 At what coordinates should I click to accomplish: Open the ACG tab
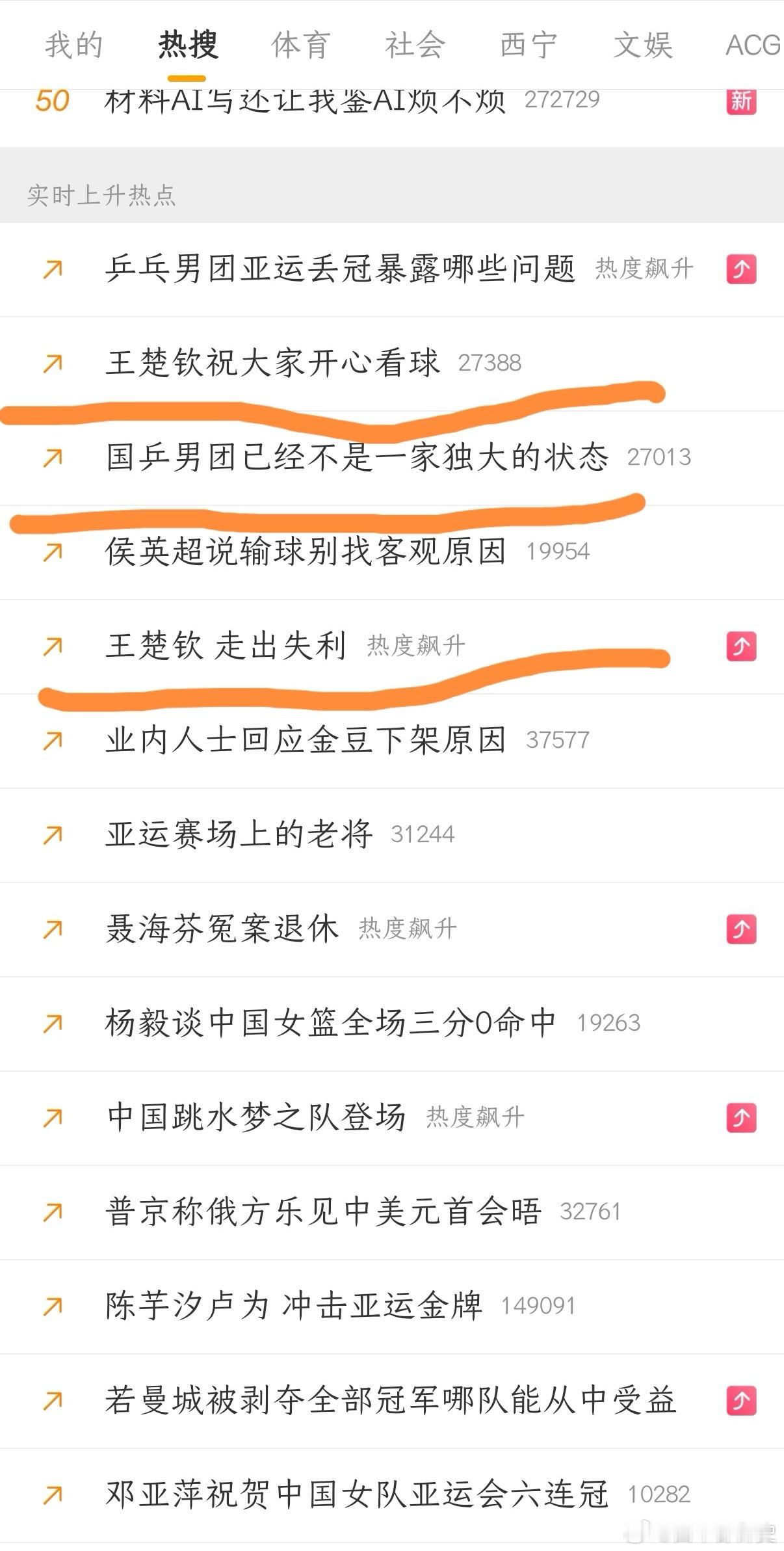pos(754,46)
